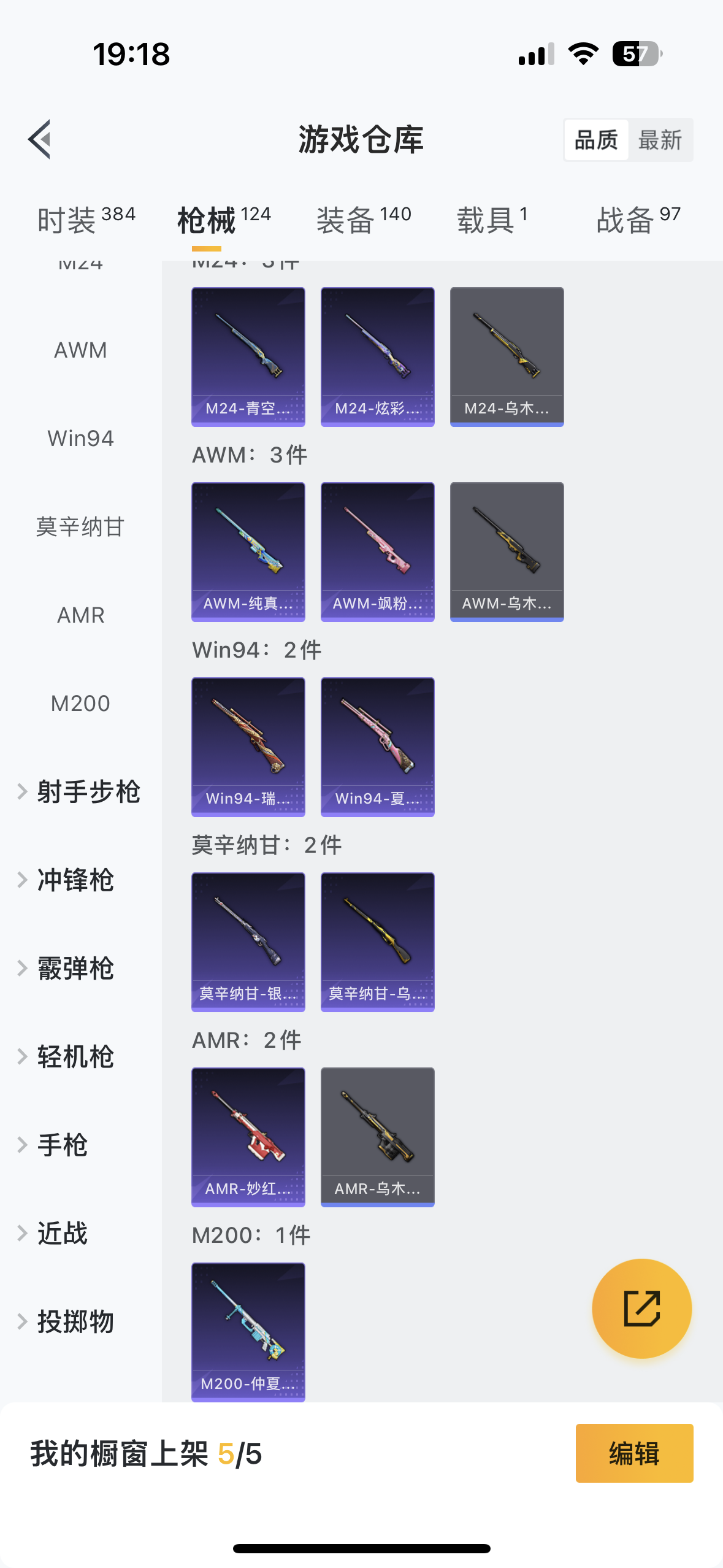This screenshot has height=1568, width=723.
Task: Open the Win94-瑞 skin tile
Action: tap(248, 747)
